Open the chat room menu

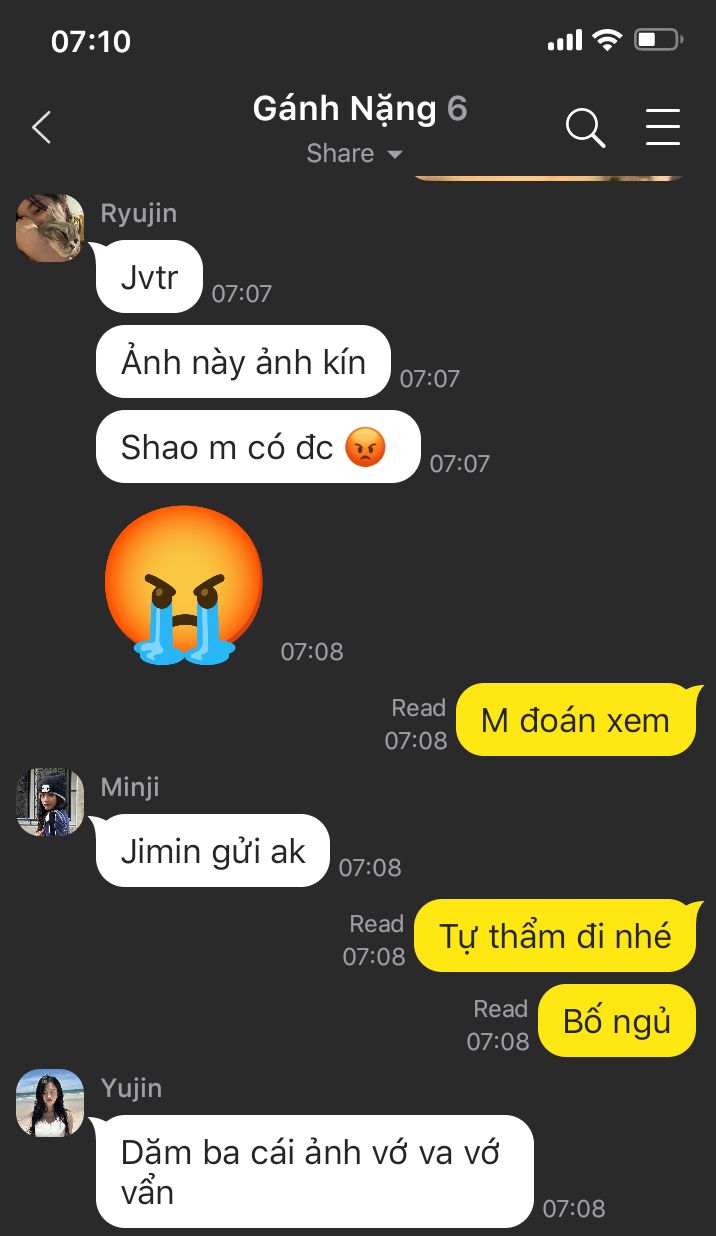point(662,128)
